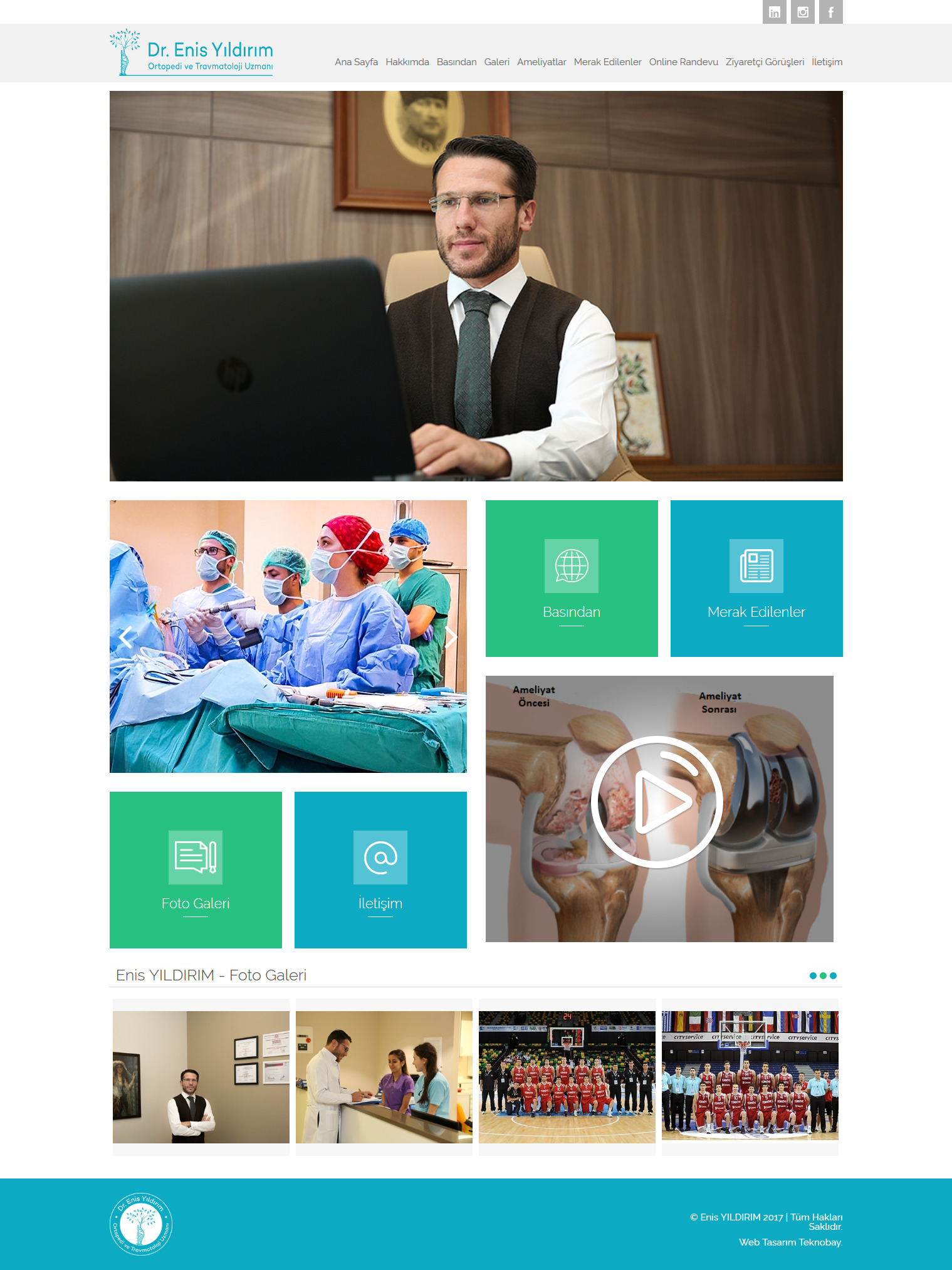The height and width of the screenshot is (1270, 952).
Task: Open Web Tasarım Teknobay footer link
Action: tap(790, 1242)
